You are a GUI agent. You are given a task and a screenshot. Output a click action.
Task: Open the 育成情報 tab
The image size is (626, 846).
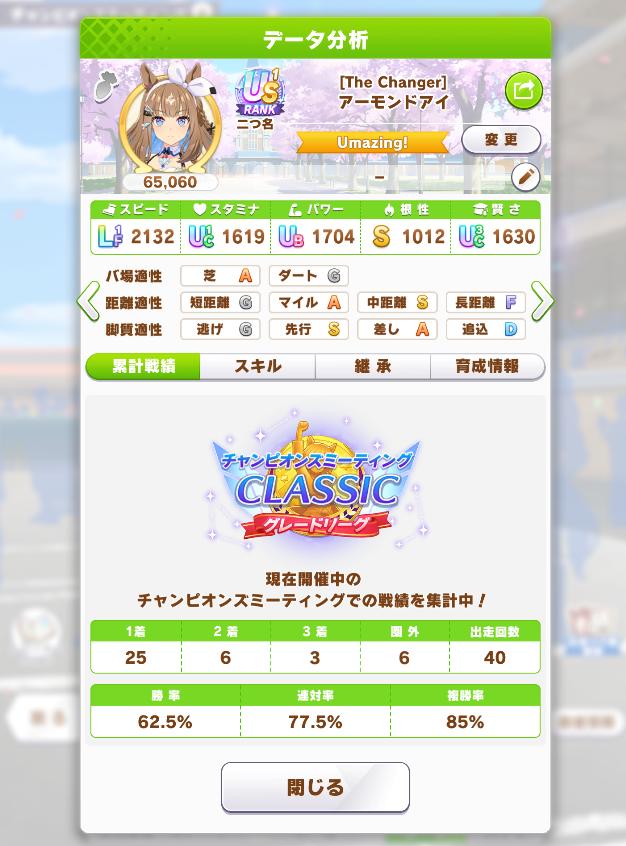coord(487,367)
